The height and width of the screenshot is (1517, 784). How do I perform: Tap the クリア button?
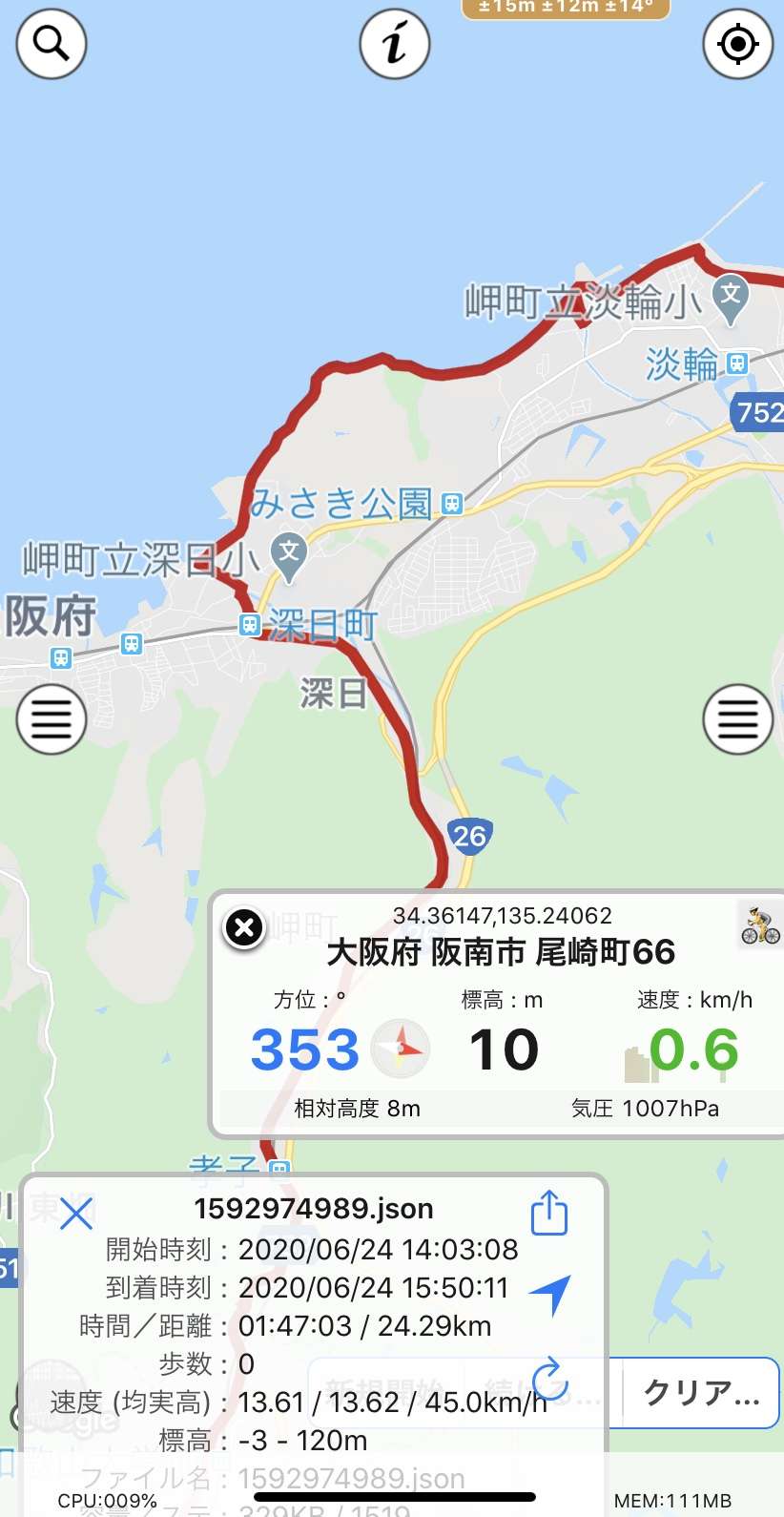(701, 1393)
